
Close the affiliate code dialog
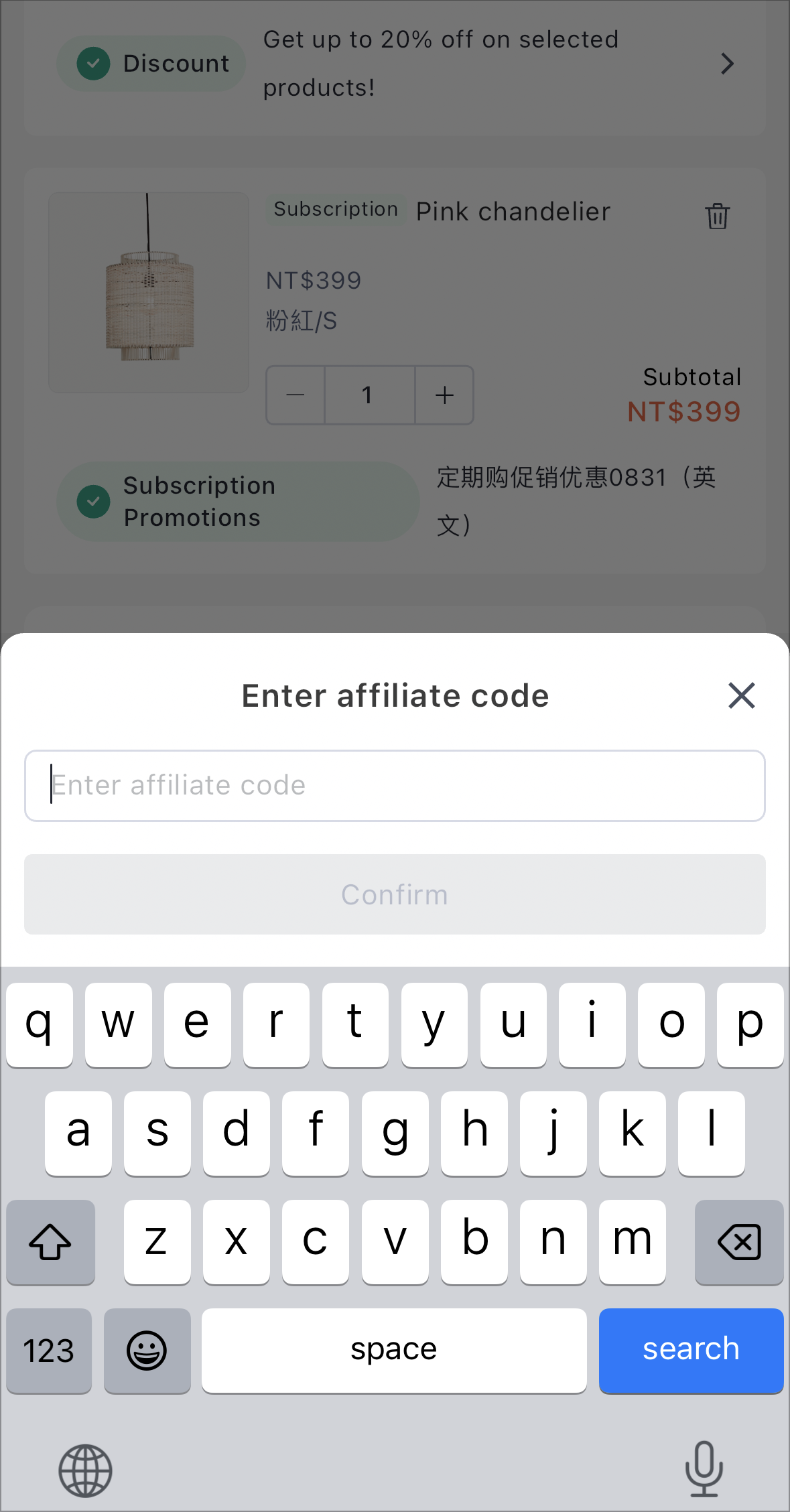(741, 695)
